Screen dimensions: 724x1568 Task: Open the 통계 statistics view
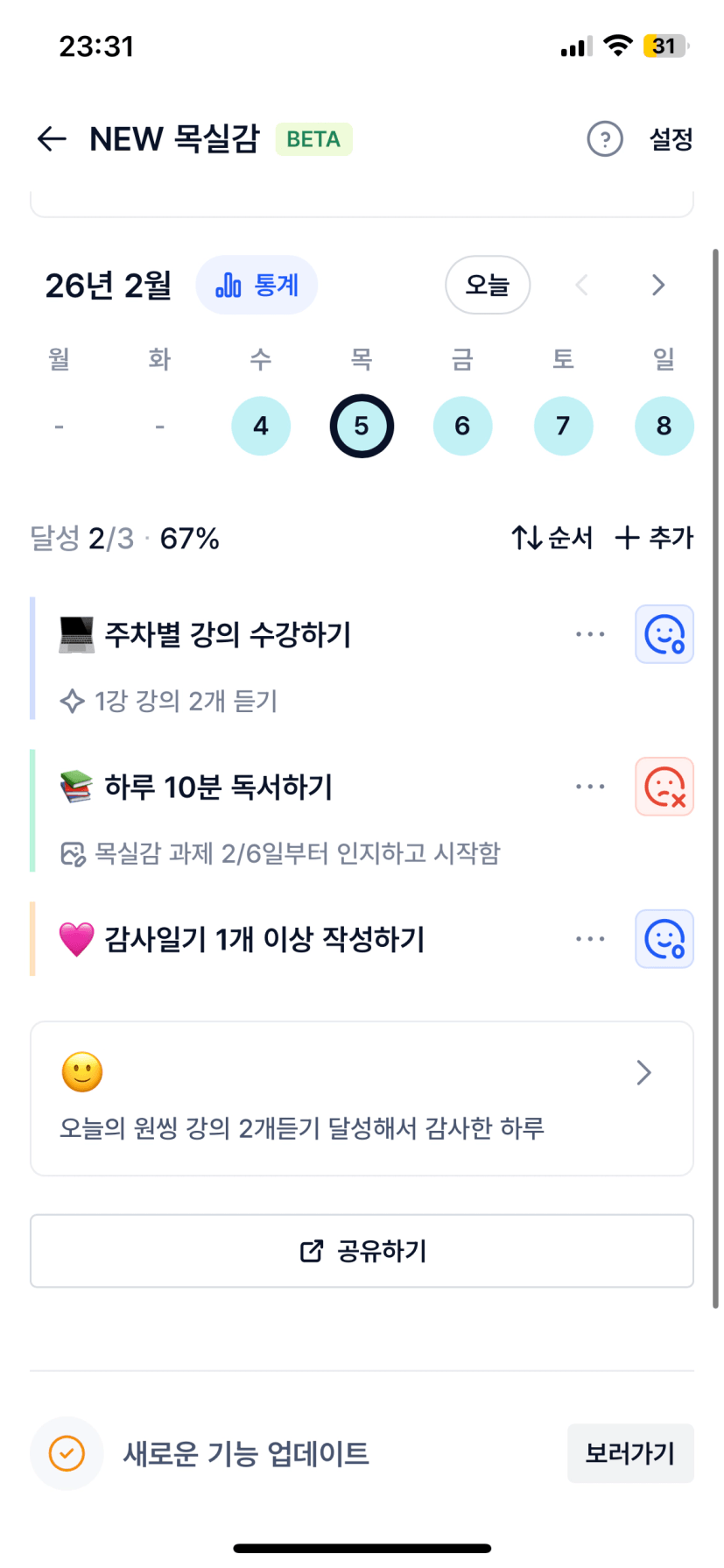click(x=257, y=285)
